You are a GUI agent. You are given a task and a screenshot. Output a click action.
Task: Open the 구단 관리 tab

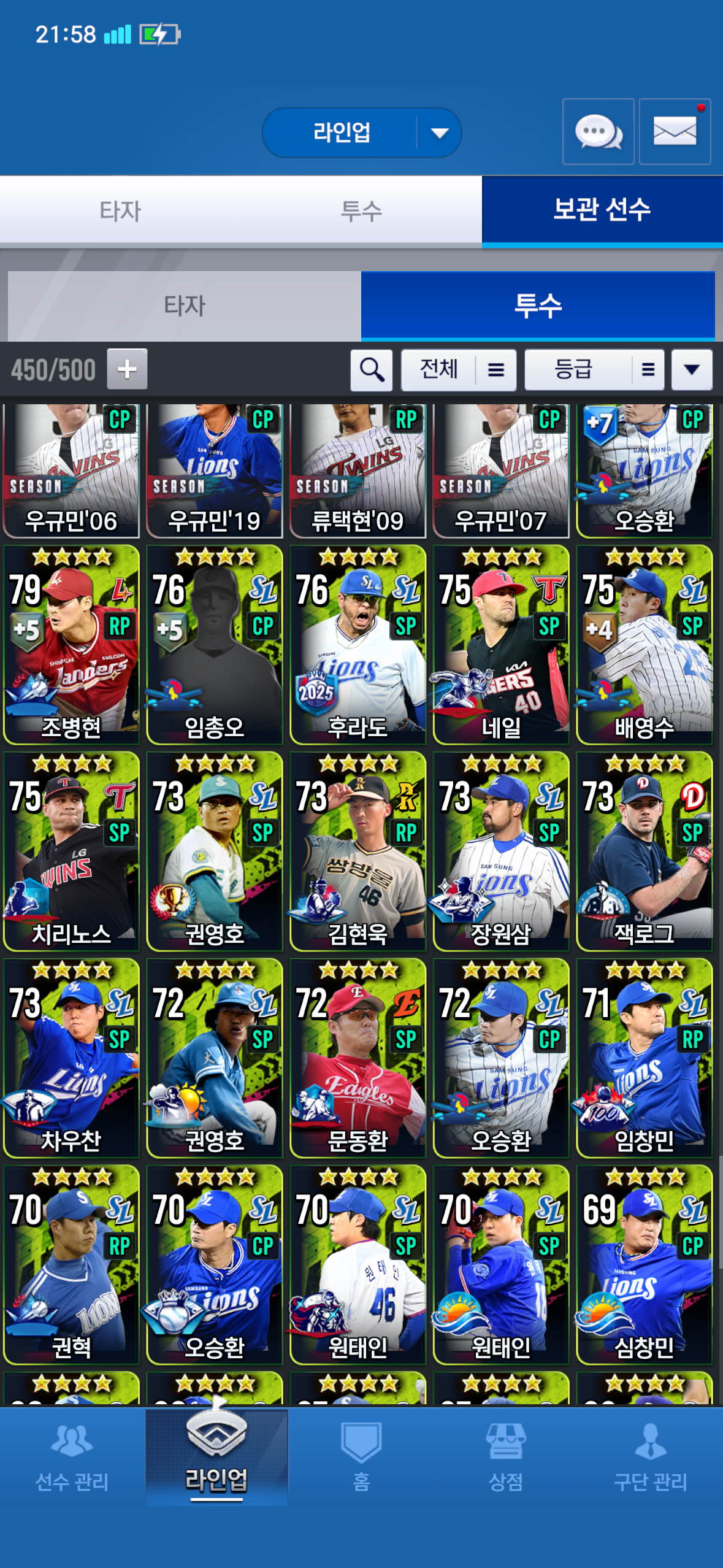(650, 1458)
